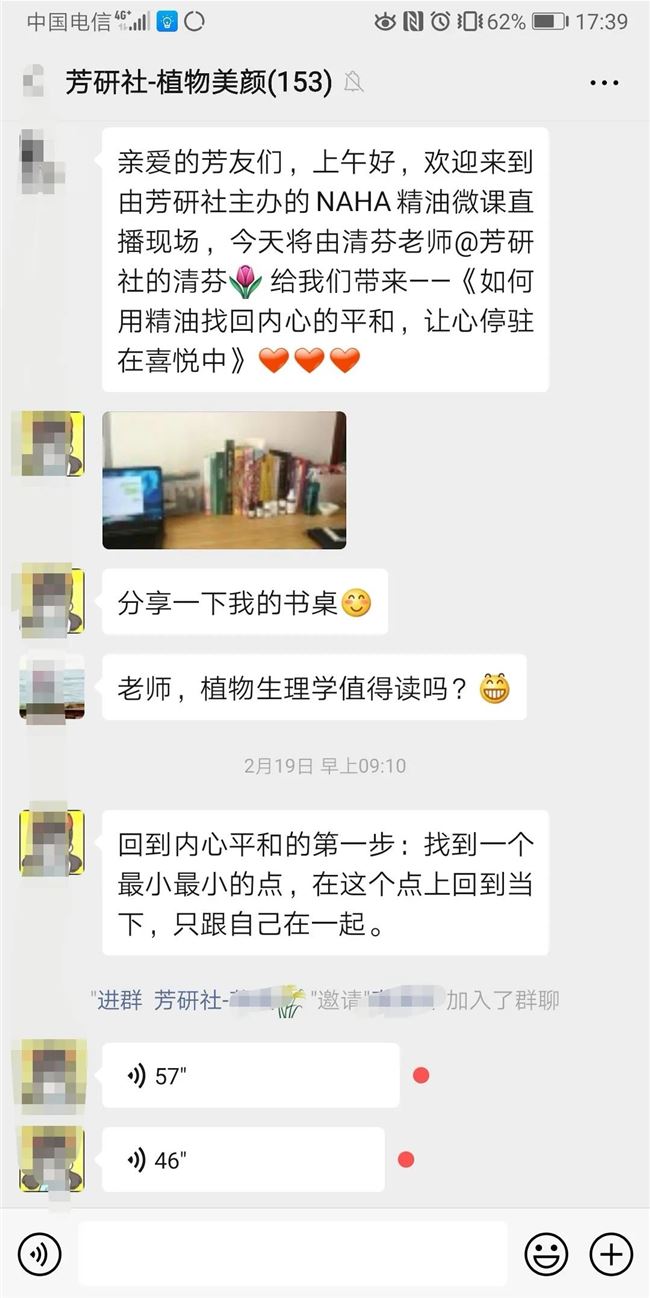Play the 57" voice message

tap(250, 1076)
